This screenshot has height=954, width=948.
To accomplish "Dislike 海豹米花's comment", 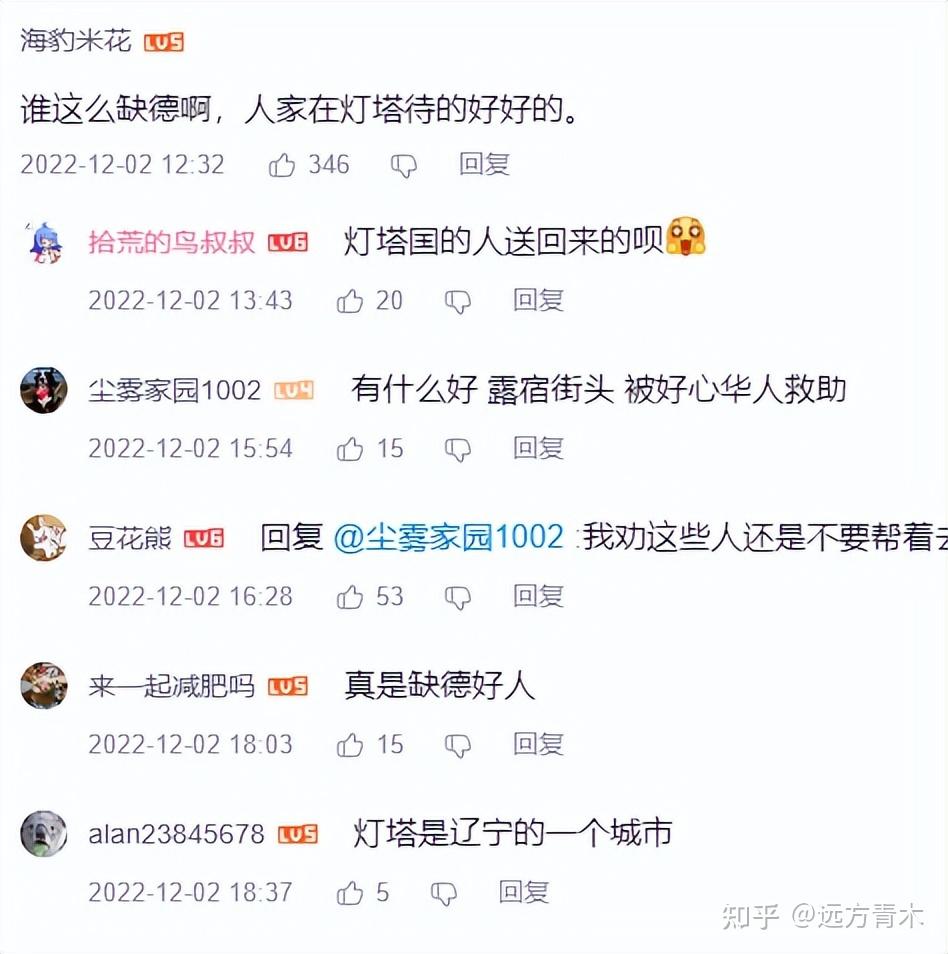I will 403,166.
